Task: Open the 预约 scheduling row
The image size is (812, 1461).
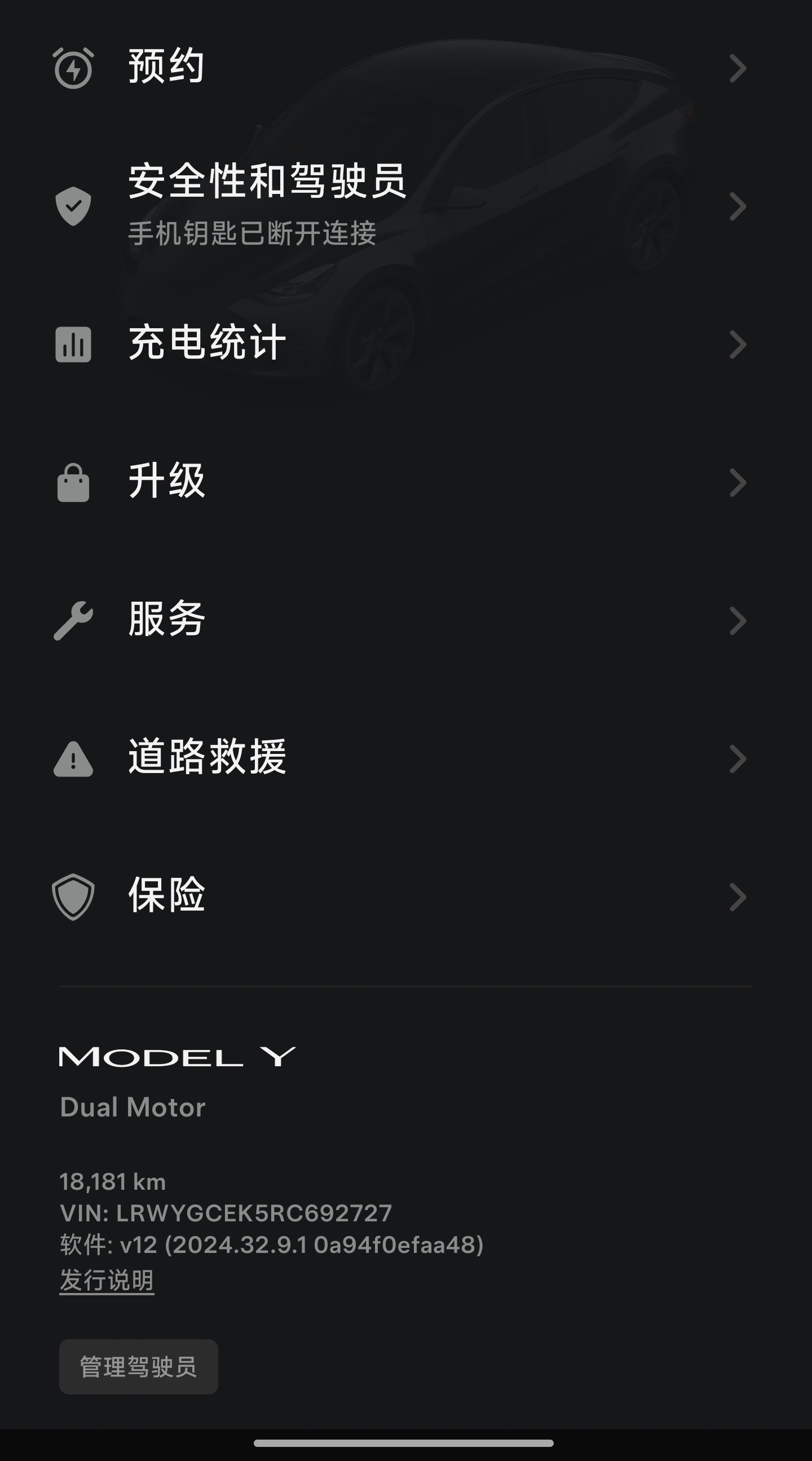Action: [x=406, y=68]
